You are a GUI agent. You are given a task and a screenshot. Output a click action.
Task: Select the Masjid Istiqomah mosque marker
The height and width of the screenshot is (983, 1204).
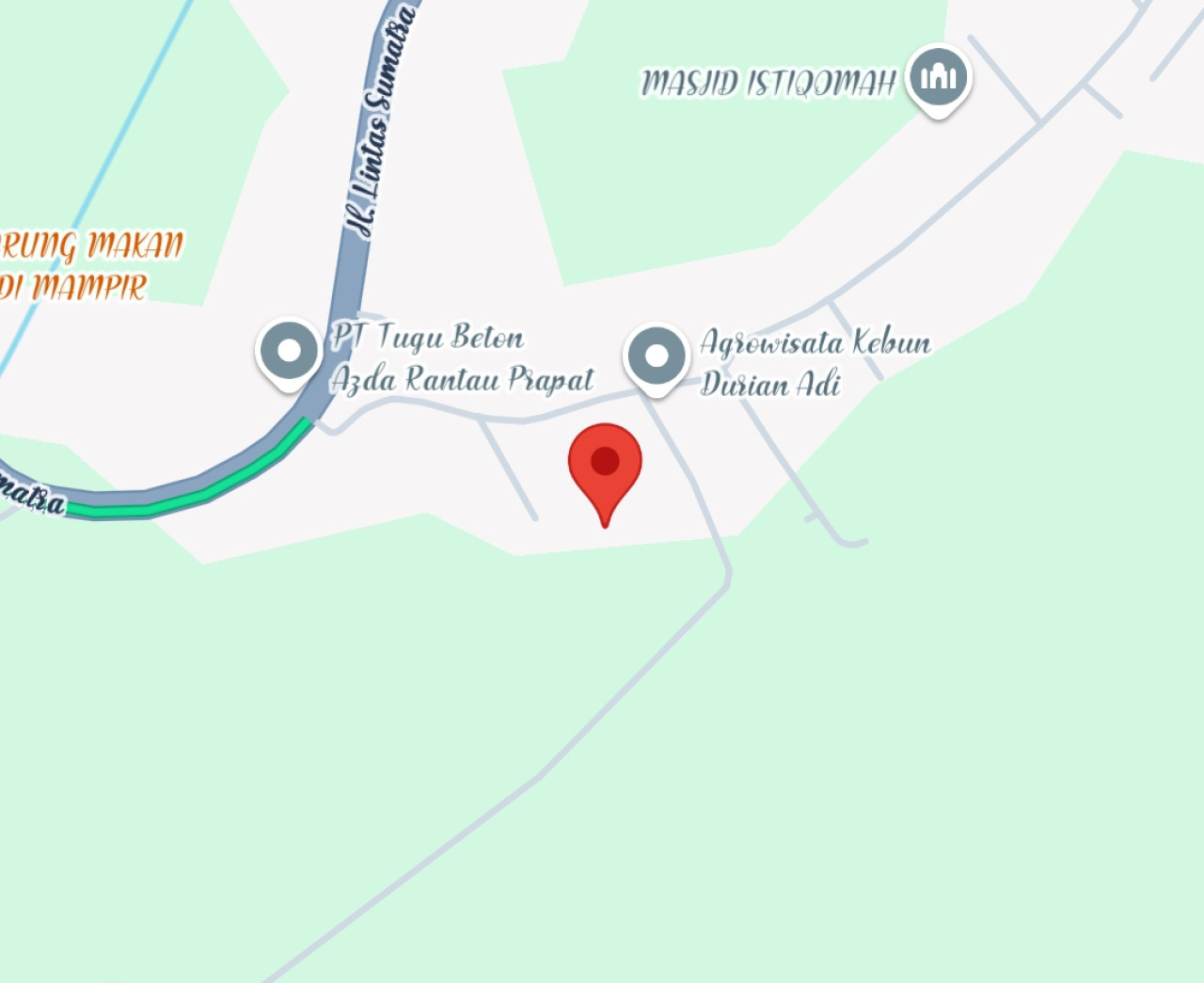938,78
